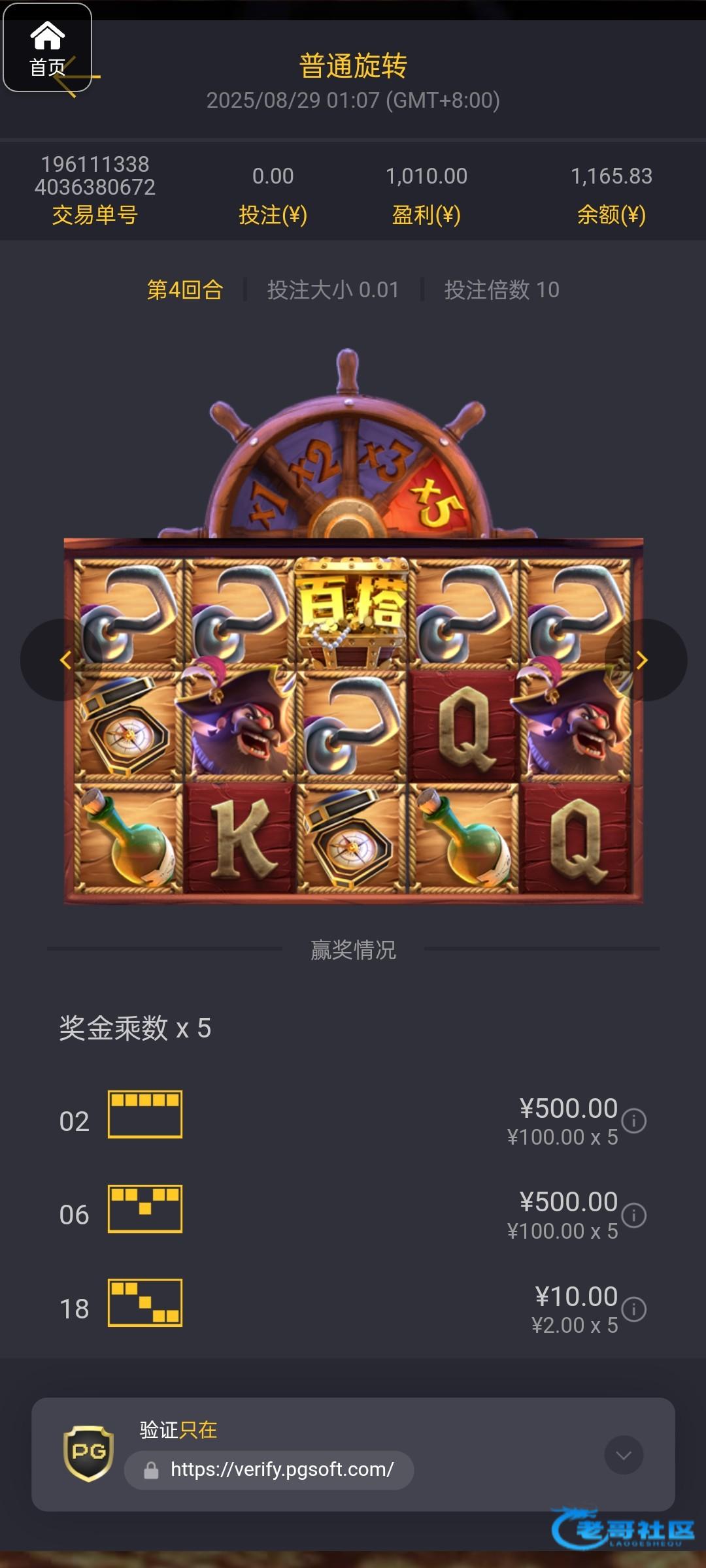Tap the 首页 home button
This screenshot has height=1568, width=706.
pyautogui.click(x=47, y=48)
